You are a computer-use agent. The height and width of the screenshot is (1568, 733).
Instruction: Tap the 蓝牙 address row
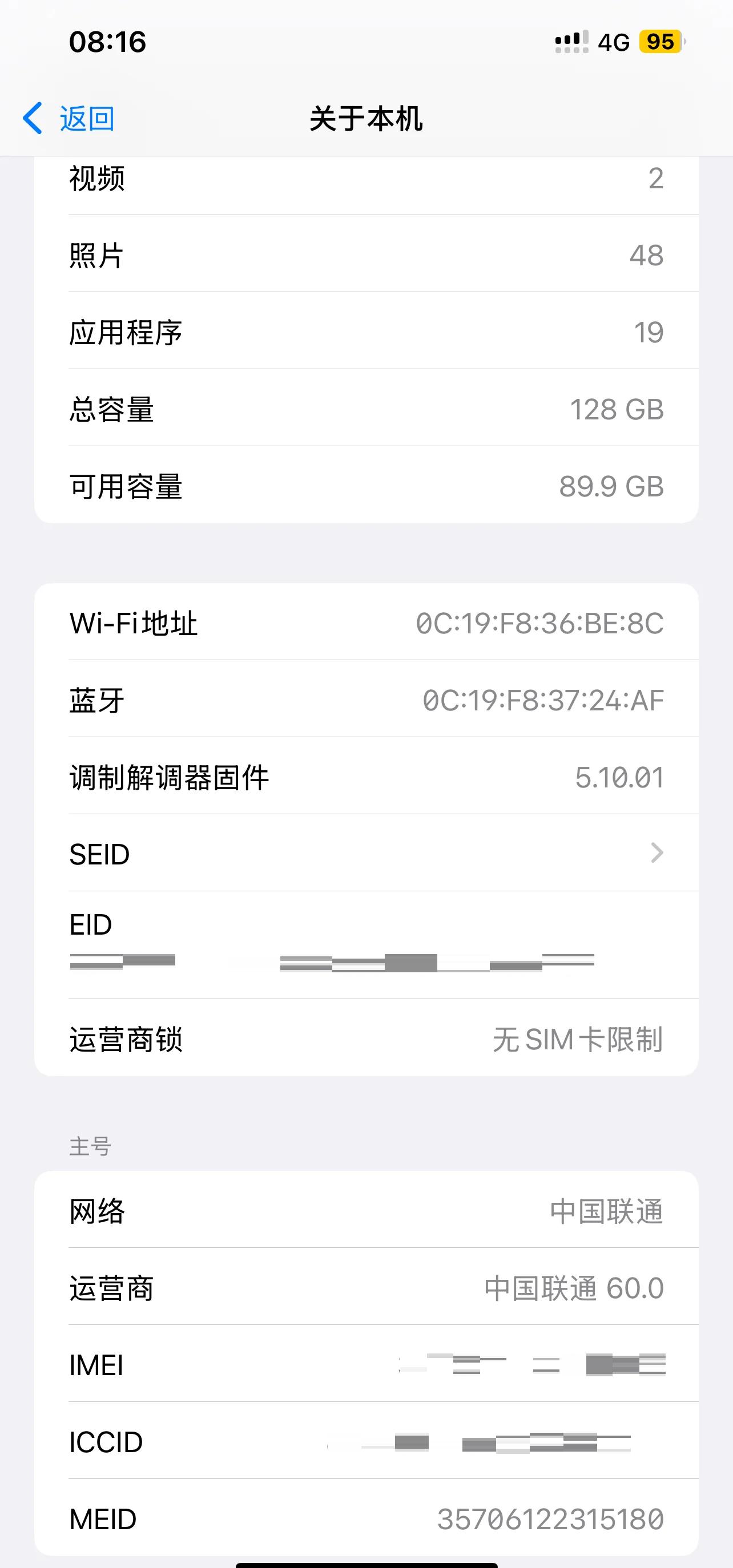(366, 700)
